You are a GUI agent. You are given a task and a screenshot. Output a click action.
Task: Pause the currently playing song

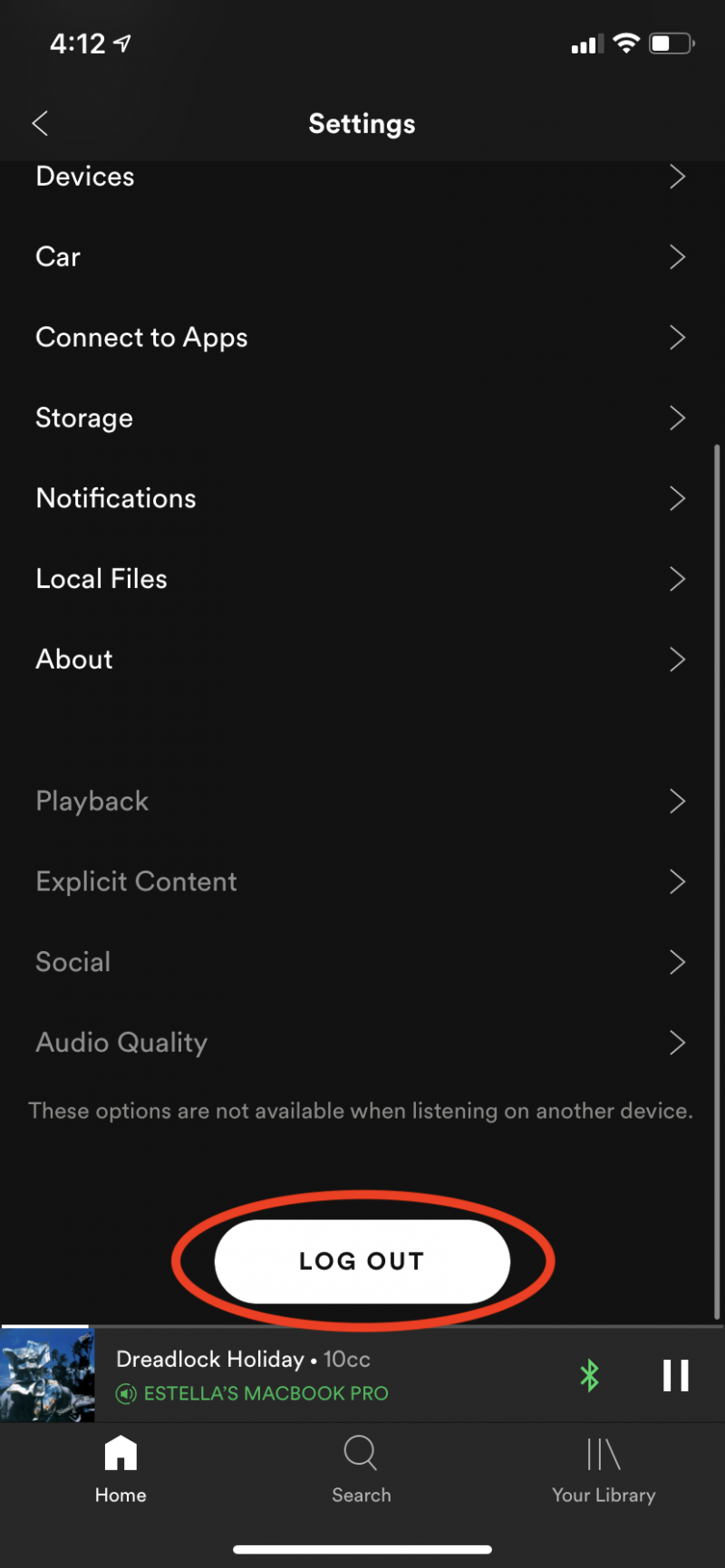(675, 1375)
